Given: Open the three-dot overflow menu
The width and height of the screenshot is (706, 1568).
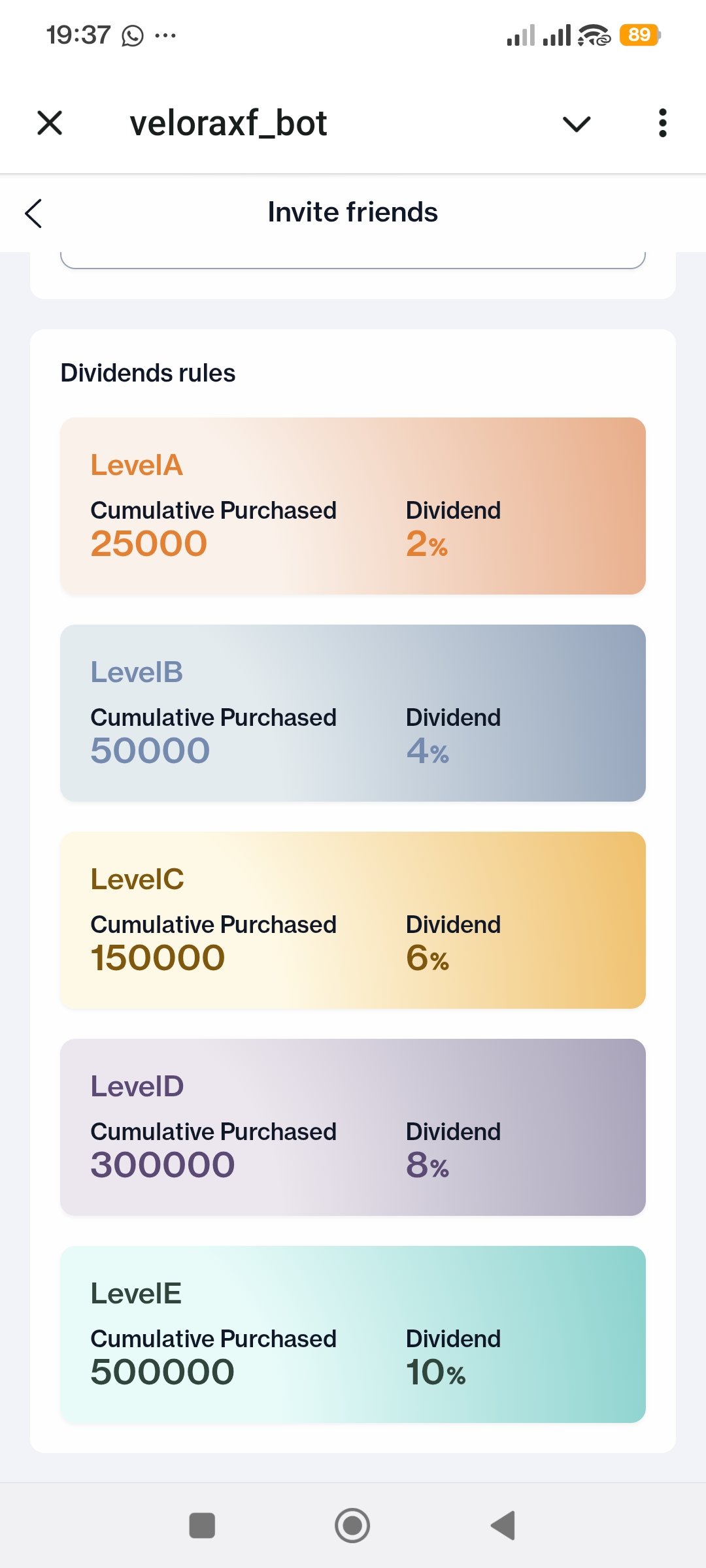Looking at the screenshot, I should 662,123.
